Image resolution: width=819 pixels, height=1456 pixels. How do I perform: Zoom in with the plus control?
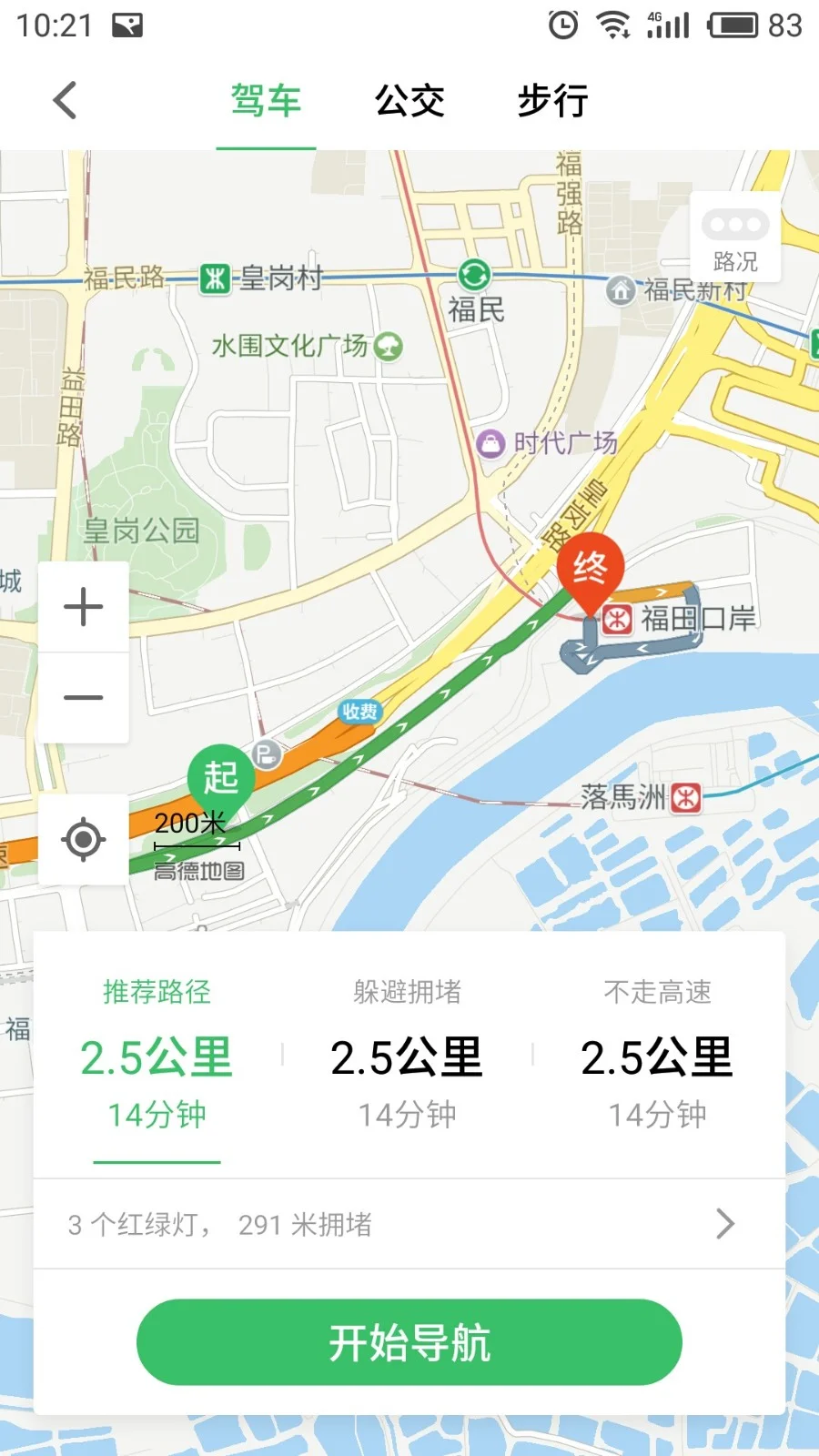click(83, 606)
